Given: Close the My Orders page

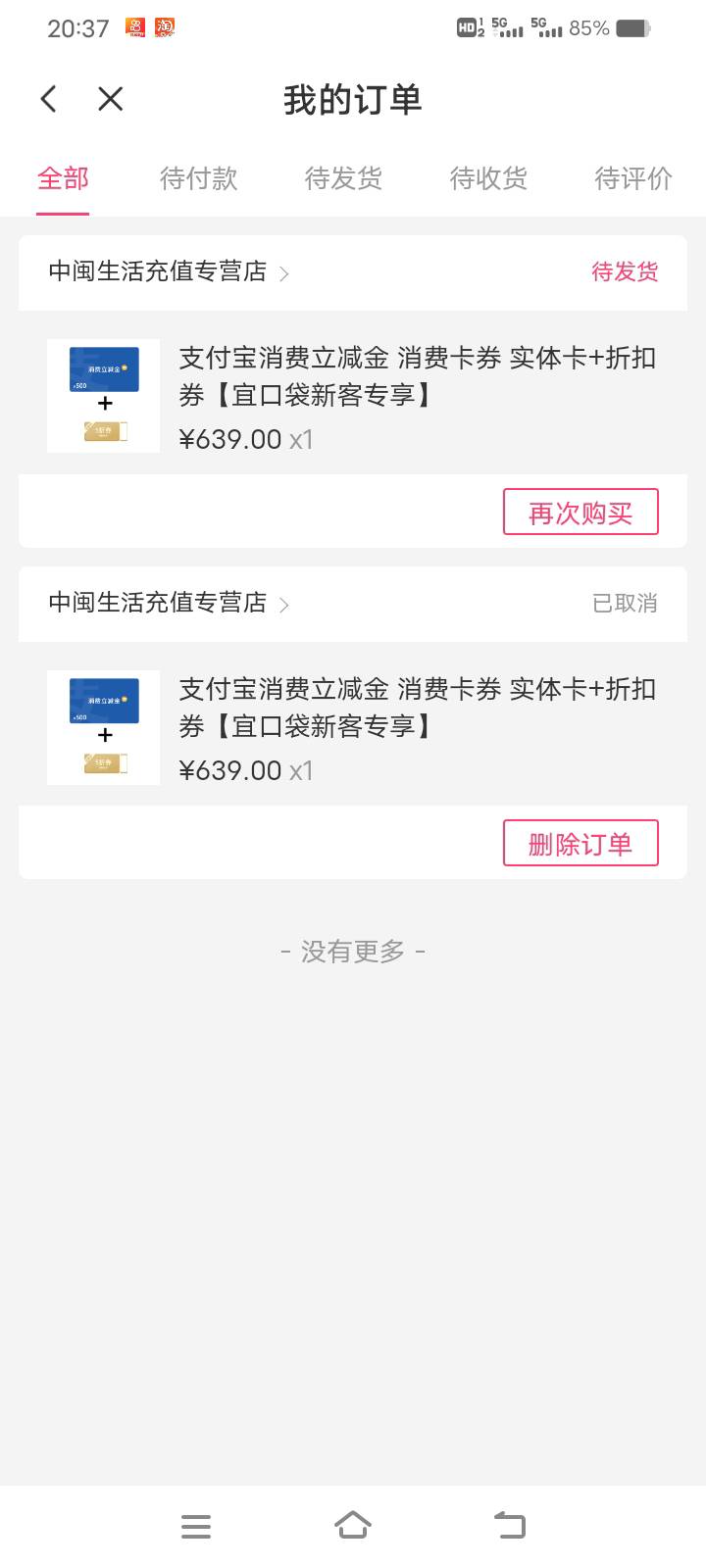Looking at the screenshot, I should tap(111, 99).
